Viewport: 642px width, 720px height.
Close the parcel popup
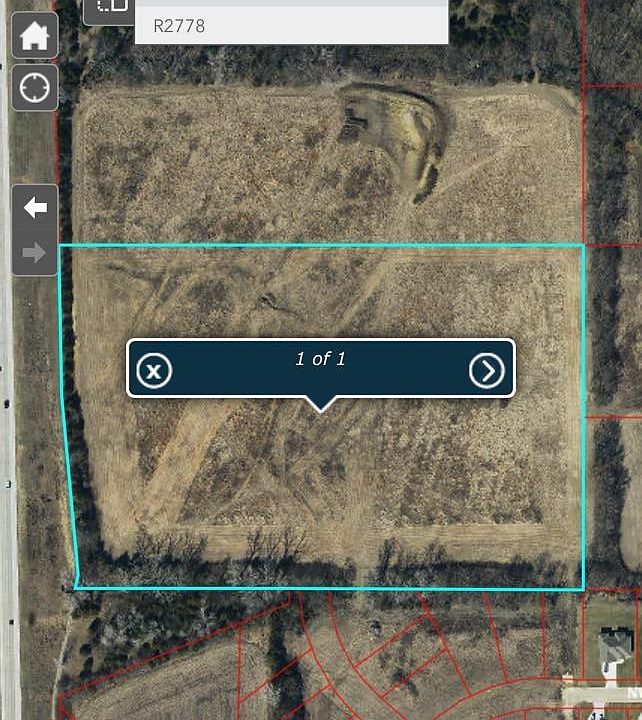[x=153, y=371]
